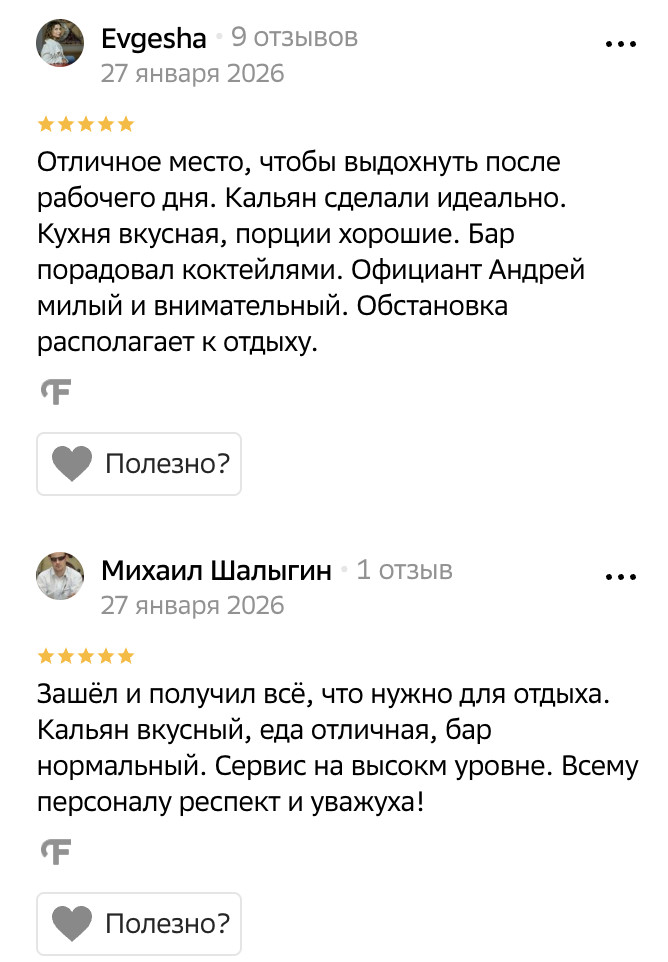Open overflow menu on Evgesha's review

pos(621,45)
